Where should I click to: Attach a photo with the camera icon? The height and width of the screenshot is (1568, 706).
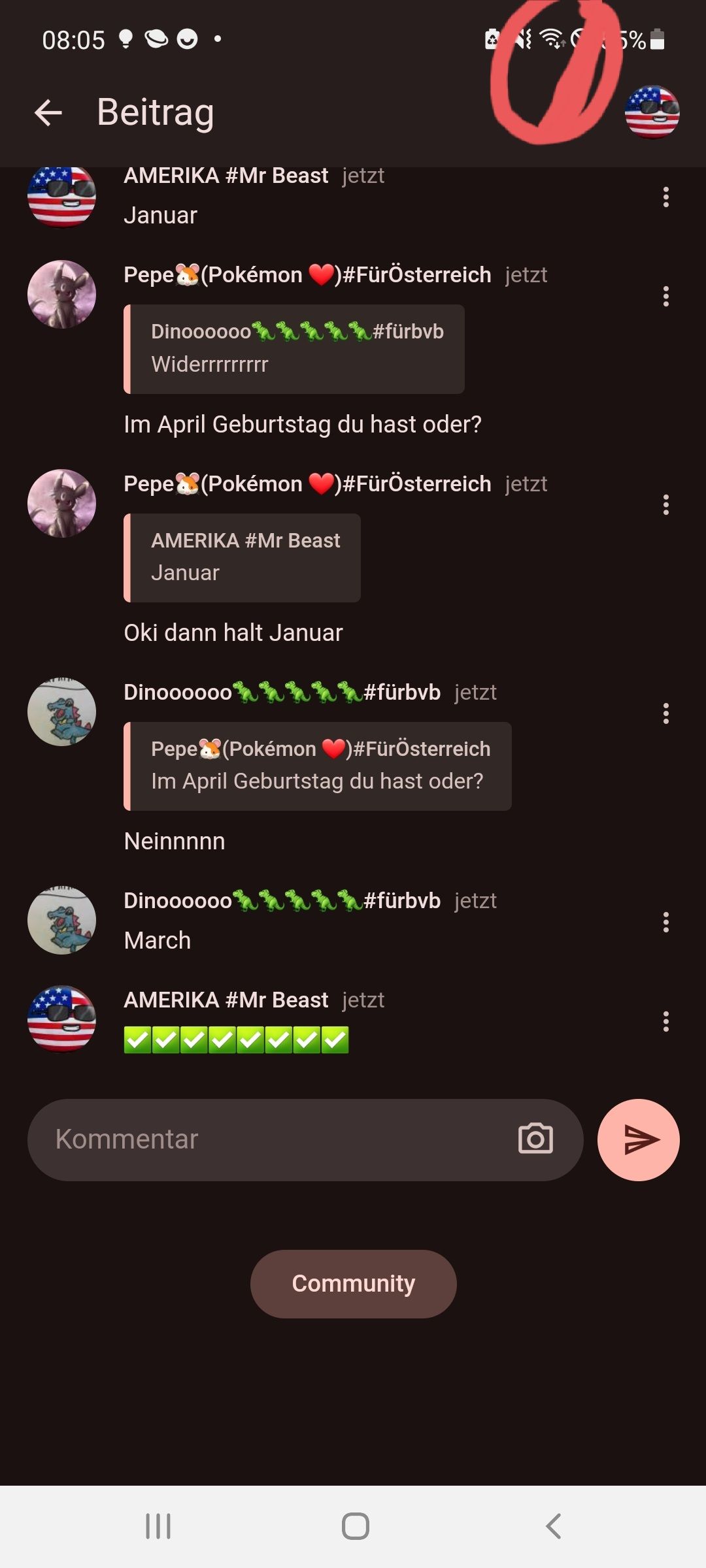[535, 1139]
